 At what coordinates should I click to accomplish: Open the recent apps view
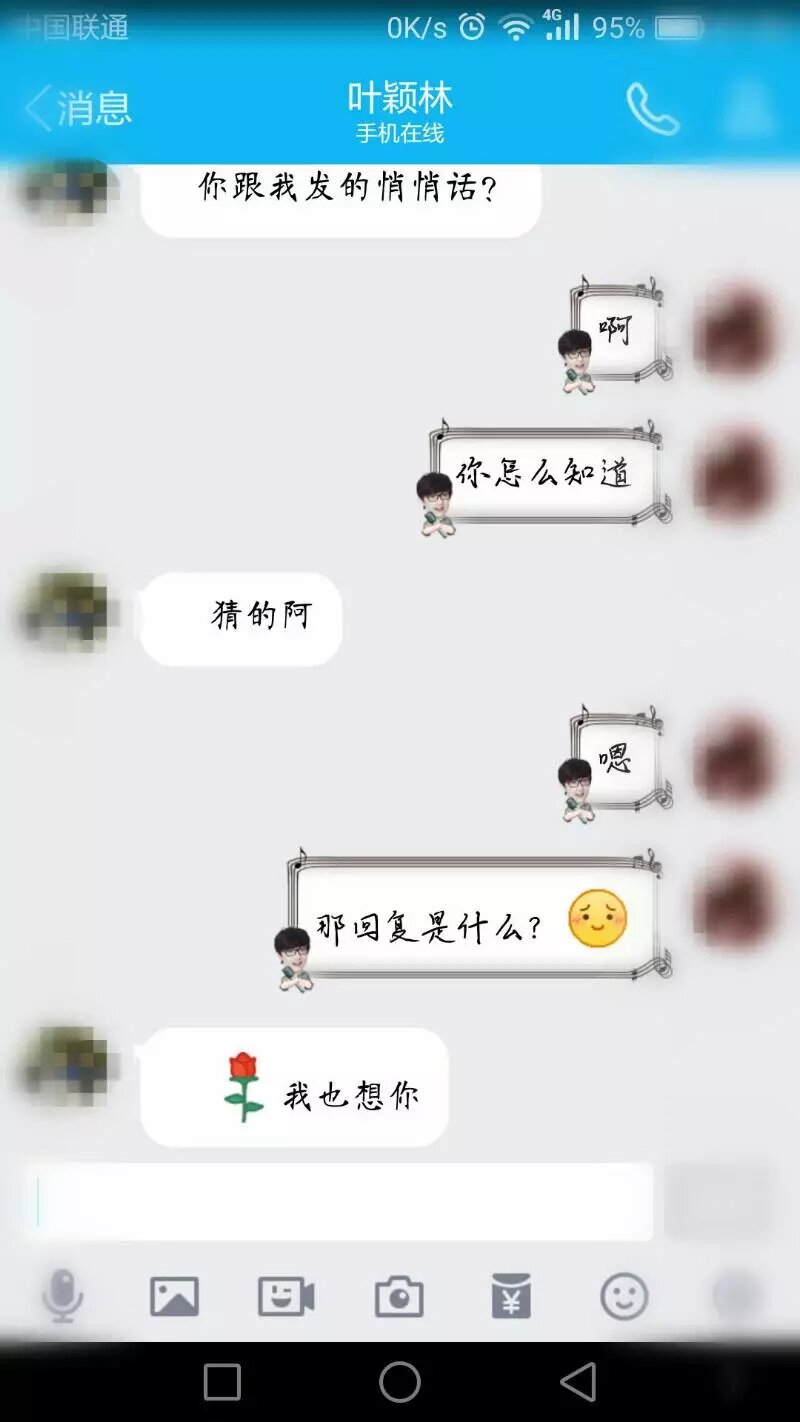(222, 1382)
